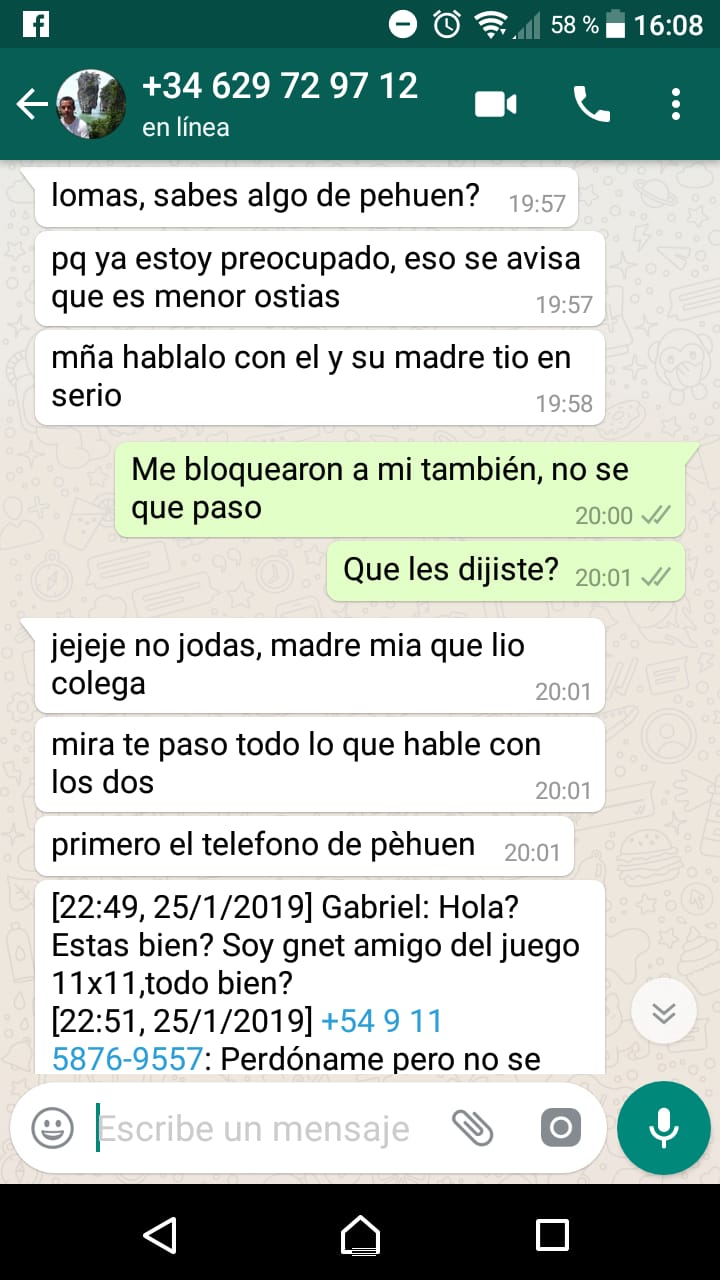Screen dimensions: 720x1280
Task: Attach a file with the paperclip
Action: point(472,1129)
